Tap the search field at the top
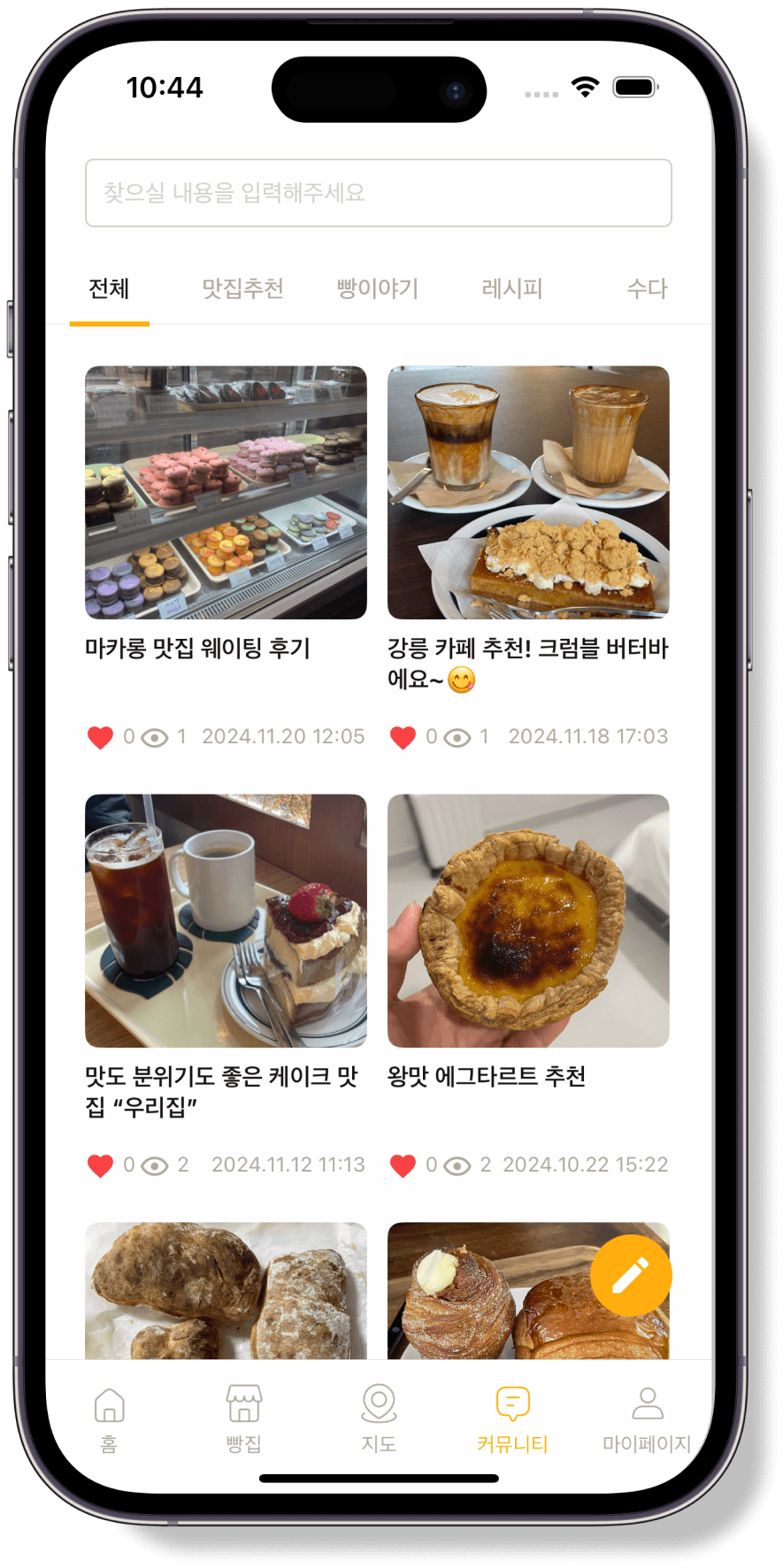Image resolution: width=783 pixels, height=1568 pixels. pyautogui.click(x=378, y=193)
